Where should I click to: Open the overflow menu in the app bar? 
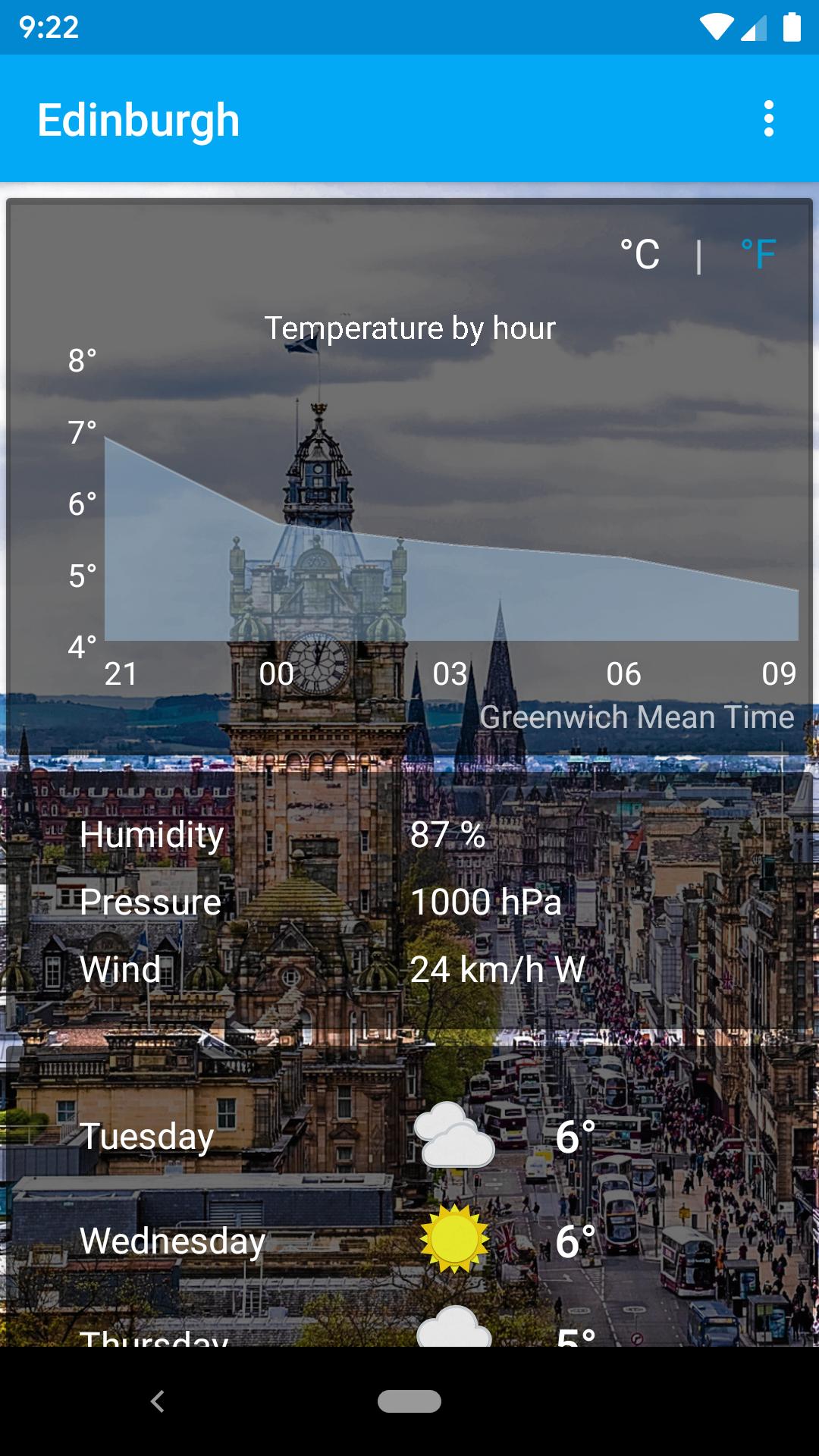[x=770, y=119]
